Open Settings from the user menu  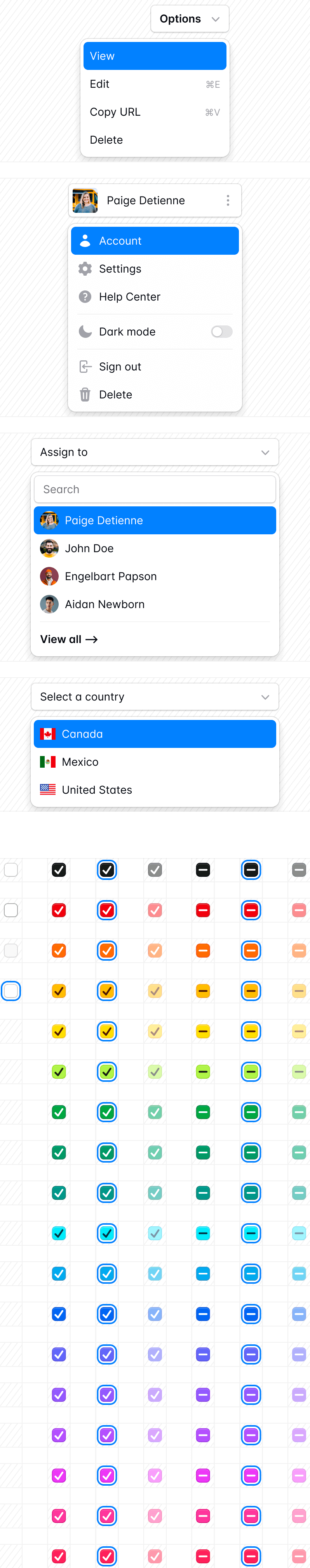tap(155, 269)
